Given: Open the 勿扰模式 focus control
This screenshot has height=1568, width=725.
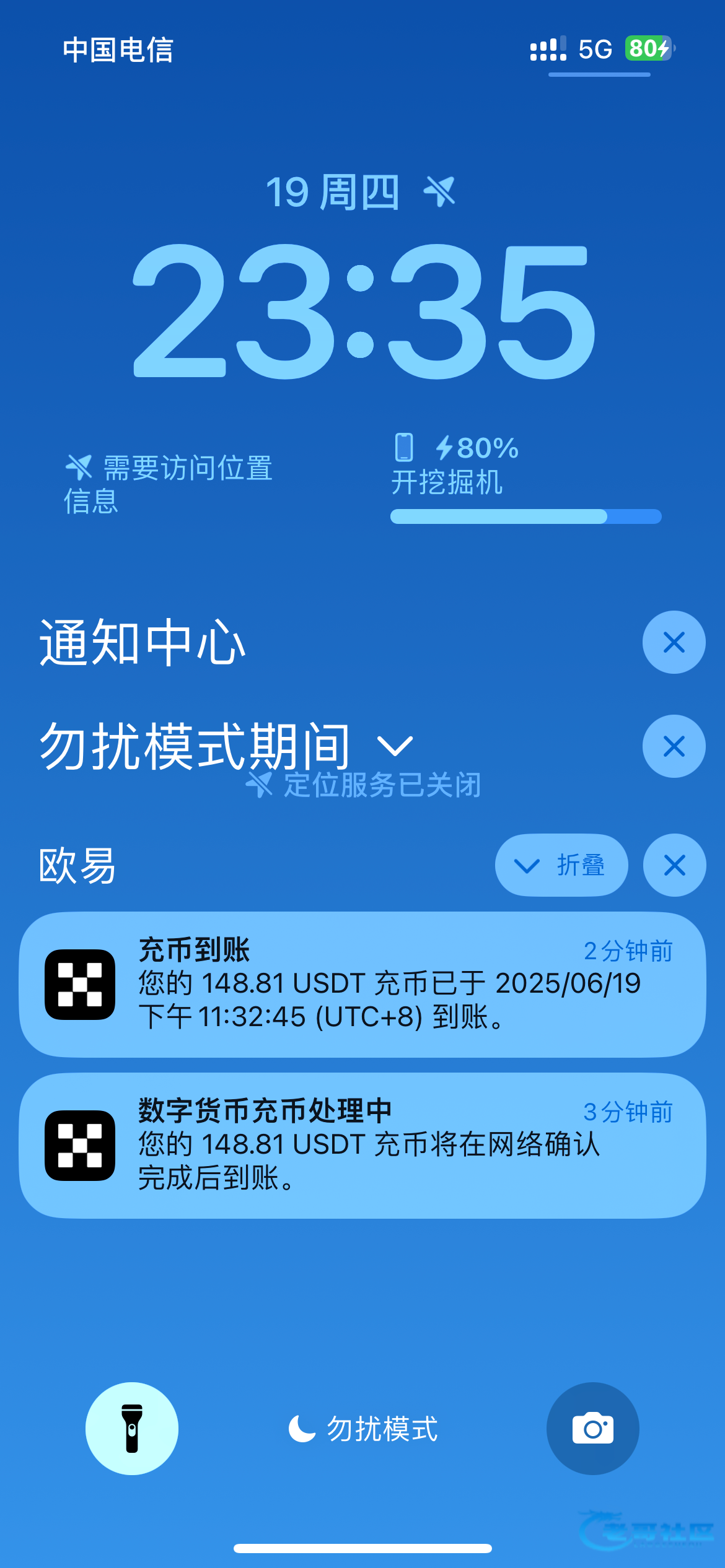Looking at the screenshot, I should 363,1429.
